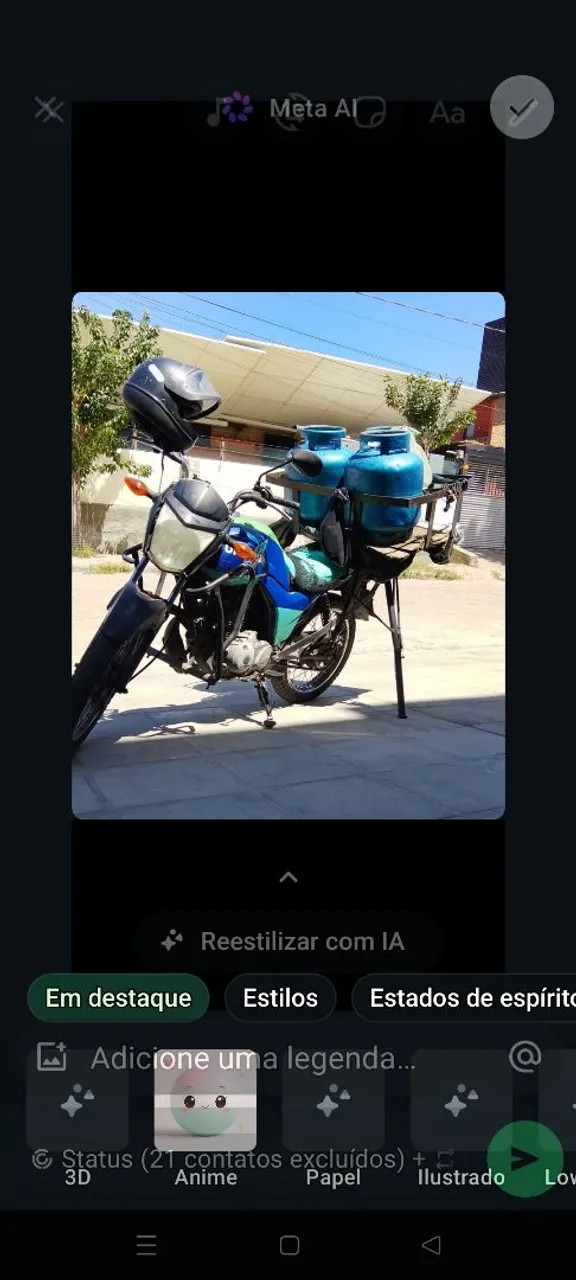Send the status with green arrow

(525, 1159)
